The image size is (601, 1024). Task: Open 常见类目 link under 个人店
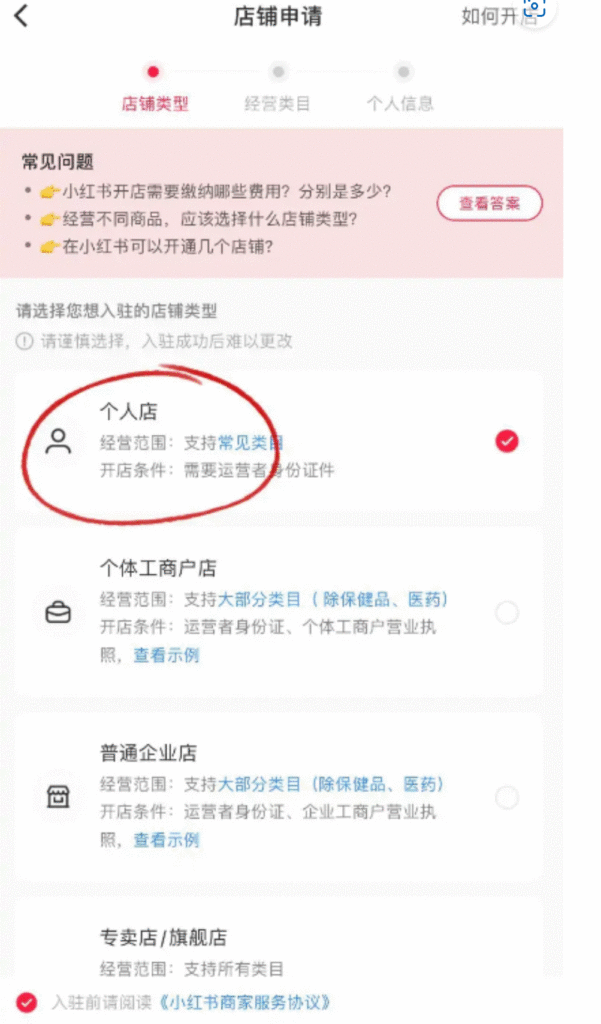click(251, 442)
